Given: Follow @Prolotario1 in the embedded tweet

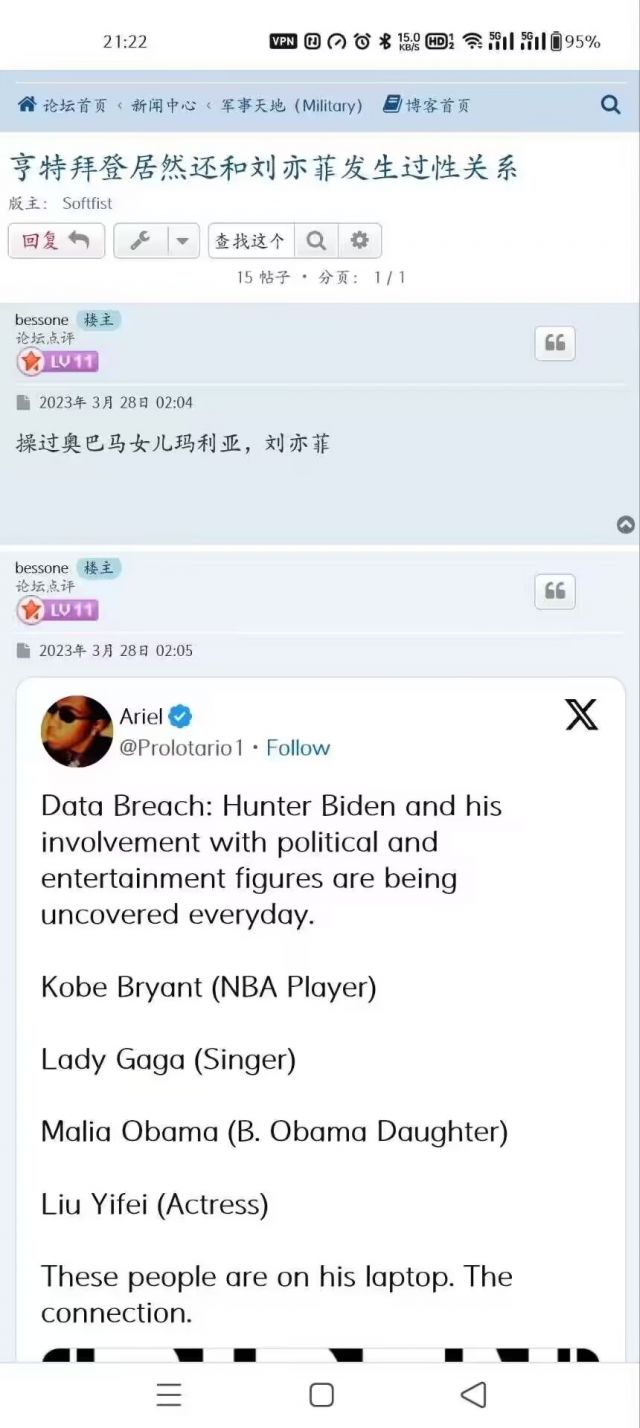Looking at the screenshot, I should tap(298, 748).
